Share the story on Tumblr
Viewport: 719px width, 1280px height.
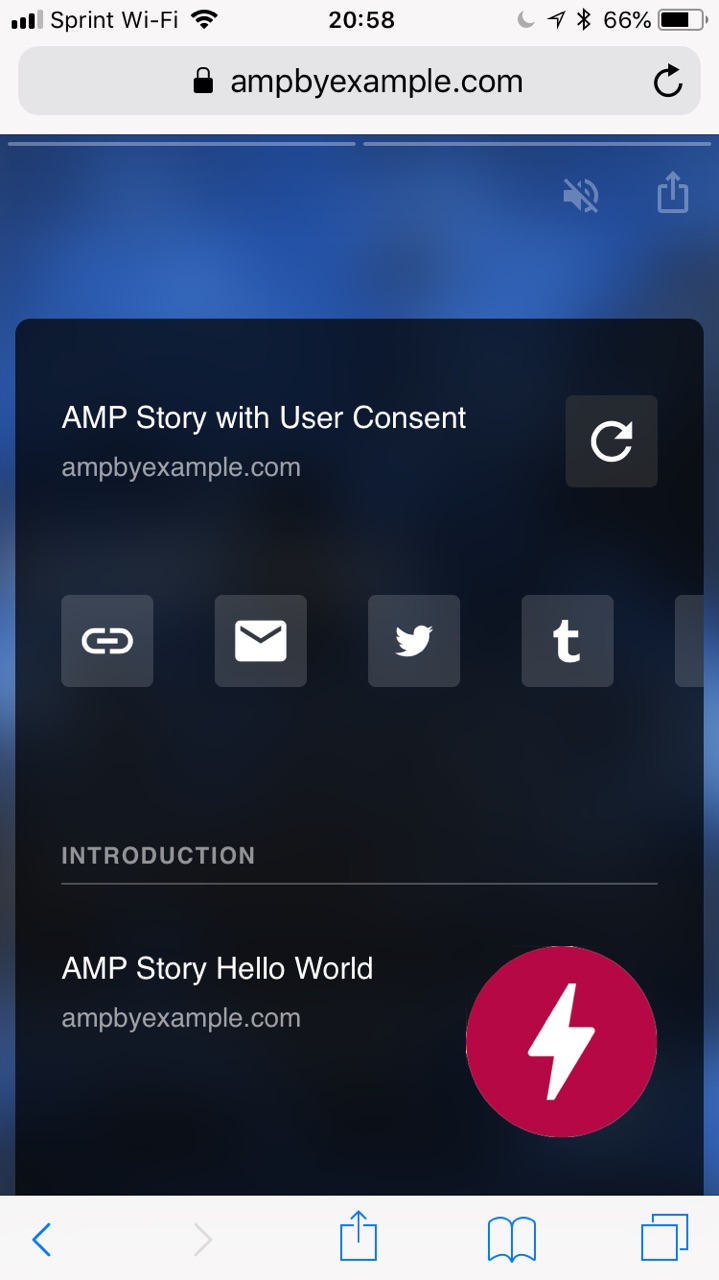[x=567, y=641]
